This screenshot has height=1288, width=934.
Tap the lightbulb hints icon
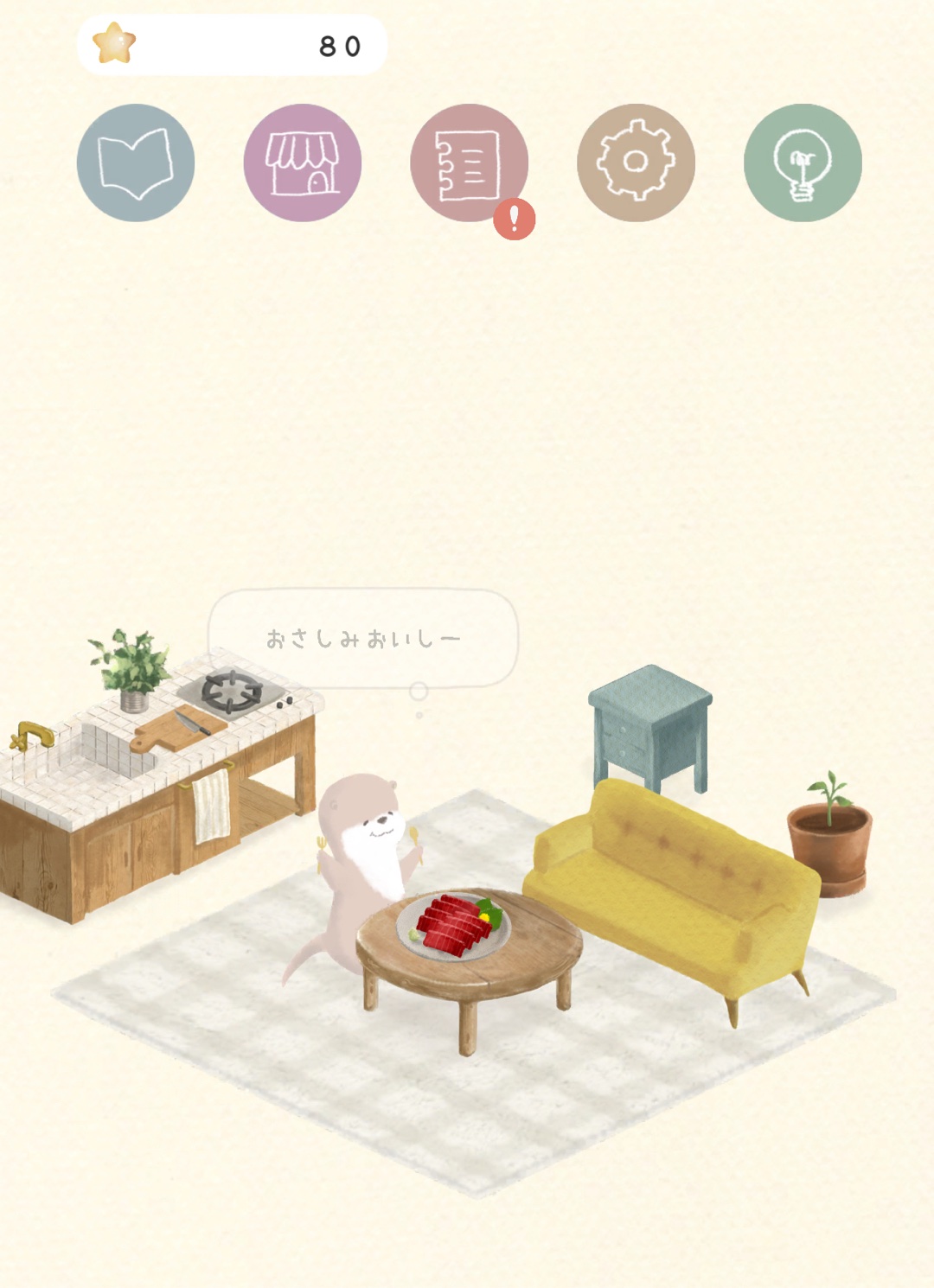click(x=803, y=163)
